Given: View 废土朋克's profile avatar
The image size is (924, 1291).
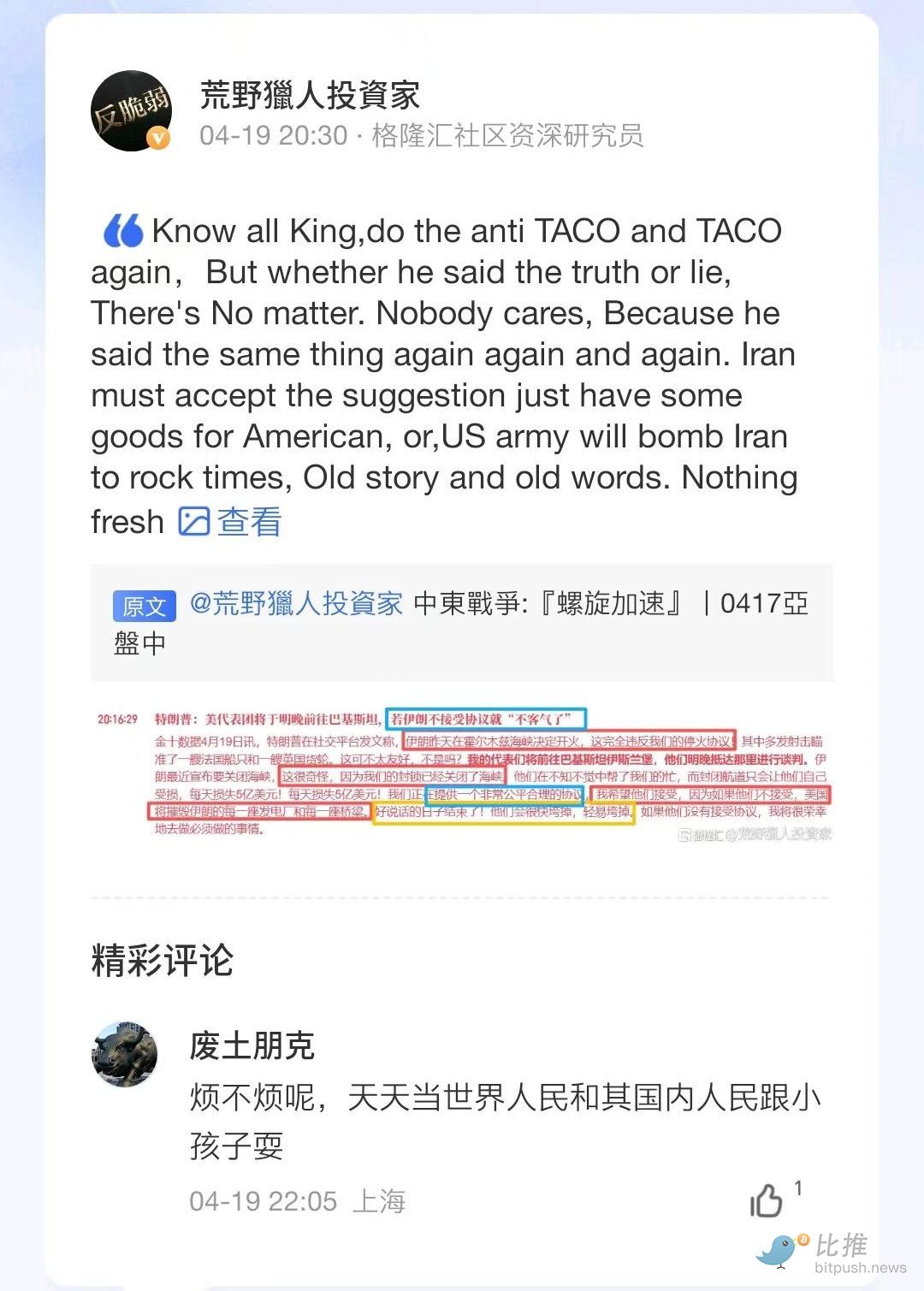Looking at the screenshot, I should tap(125, 1053).
